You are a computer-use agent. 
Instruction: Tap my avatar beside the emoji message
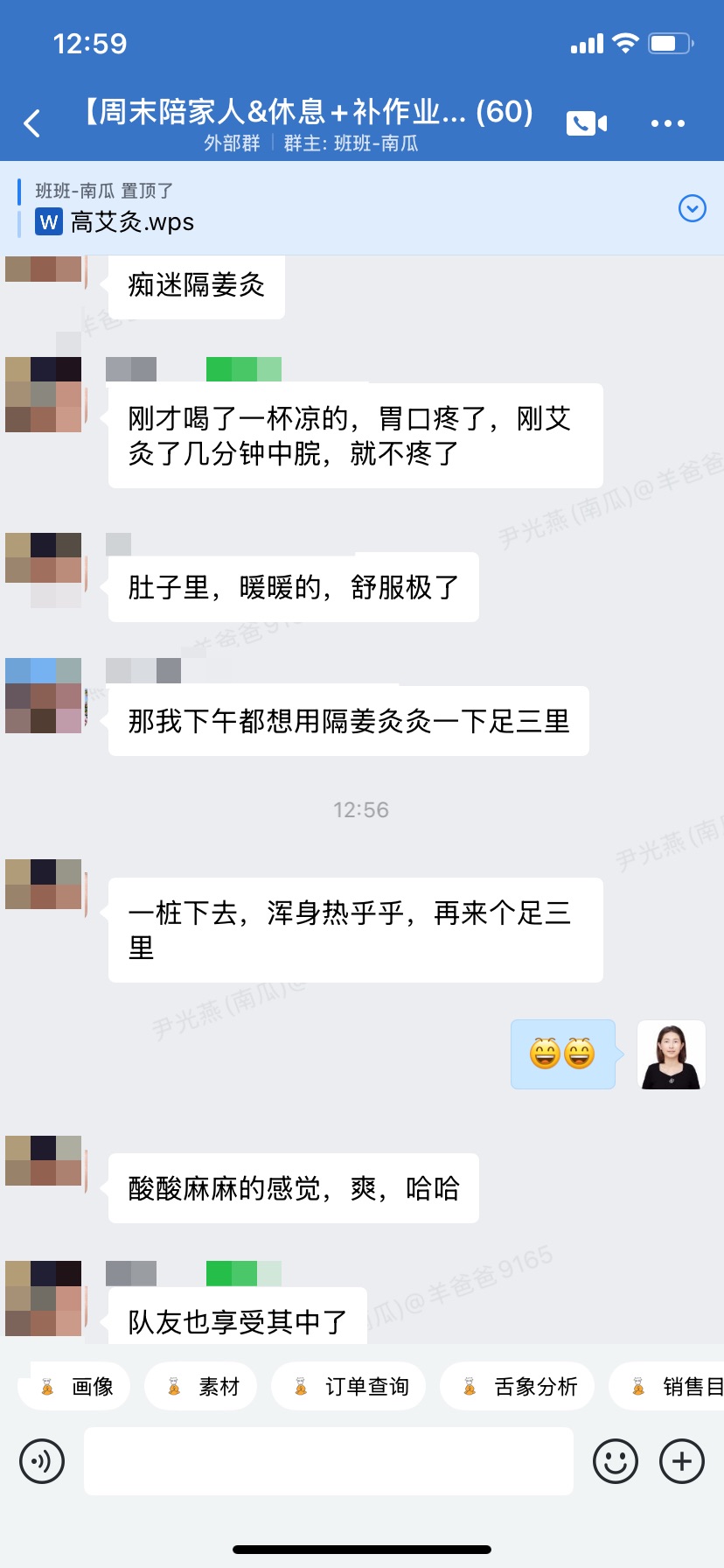click(671, 1054)
